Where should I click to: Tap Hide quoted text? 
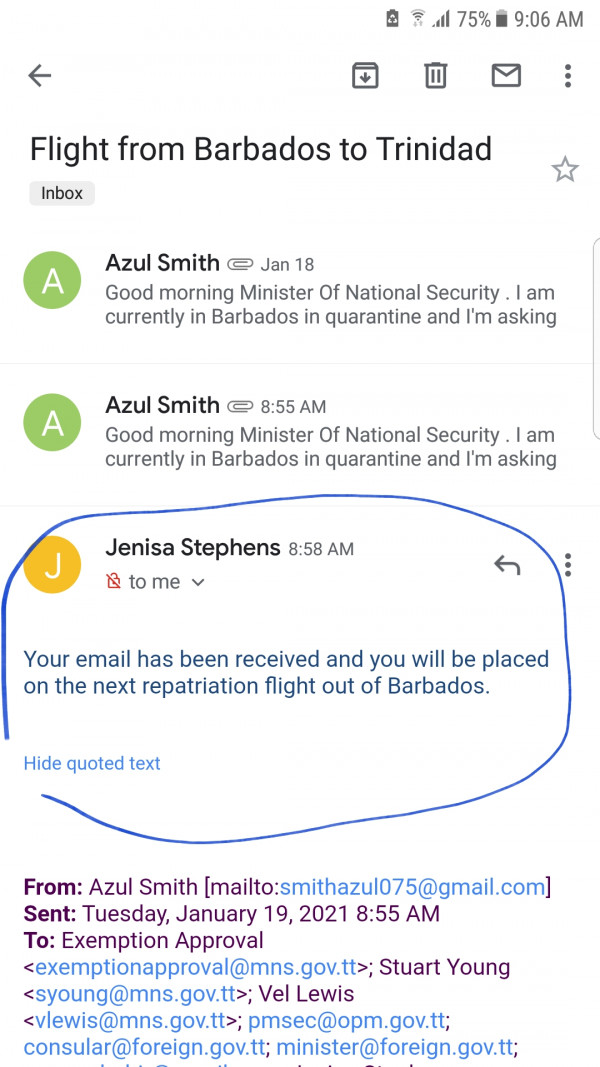92,764
